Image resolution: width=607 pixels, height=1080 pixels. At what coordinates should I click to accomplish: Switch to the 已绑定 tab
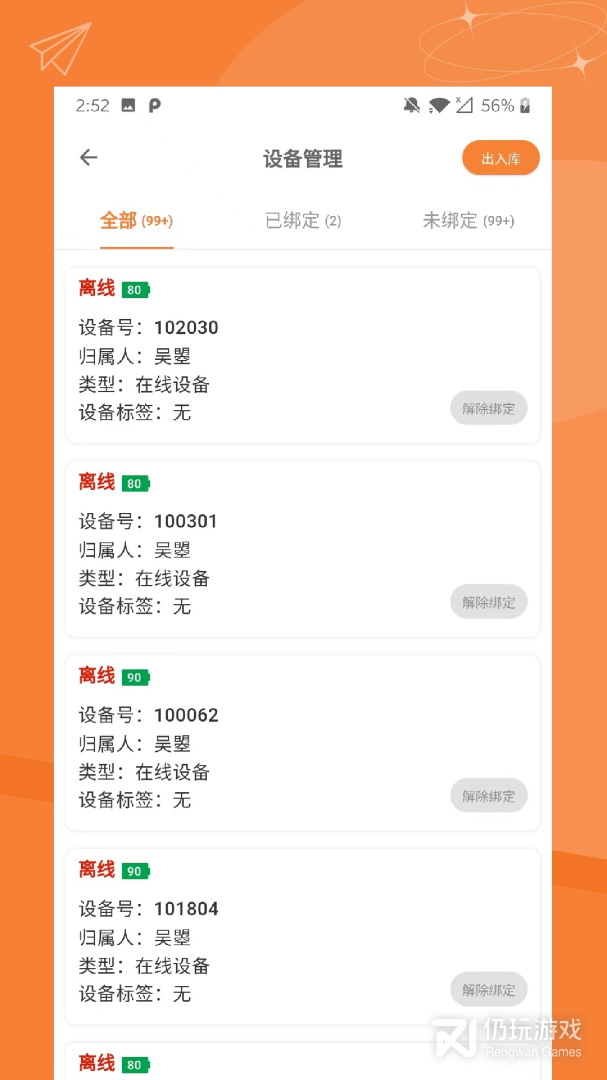point(303,221)
